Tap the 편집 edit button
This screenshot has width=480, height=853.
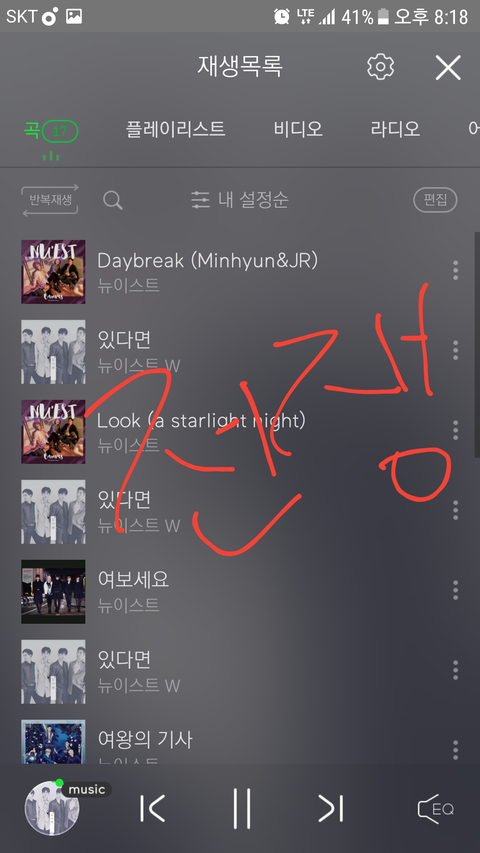[435, 200]
